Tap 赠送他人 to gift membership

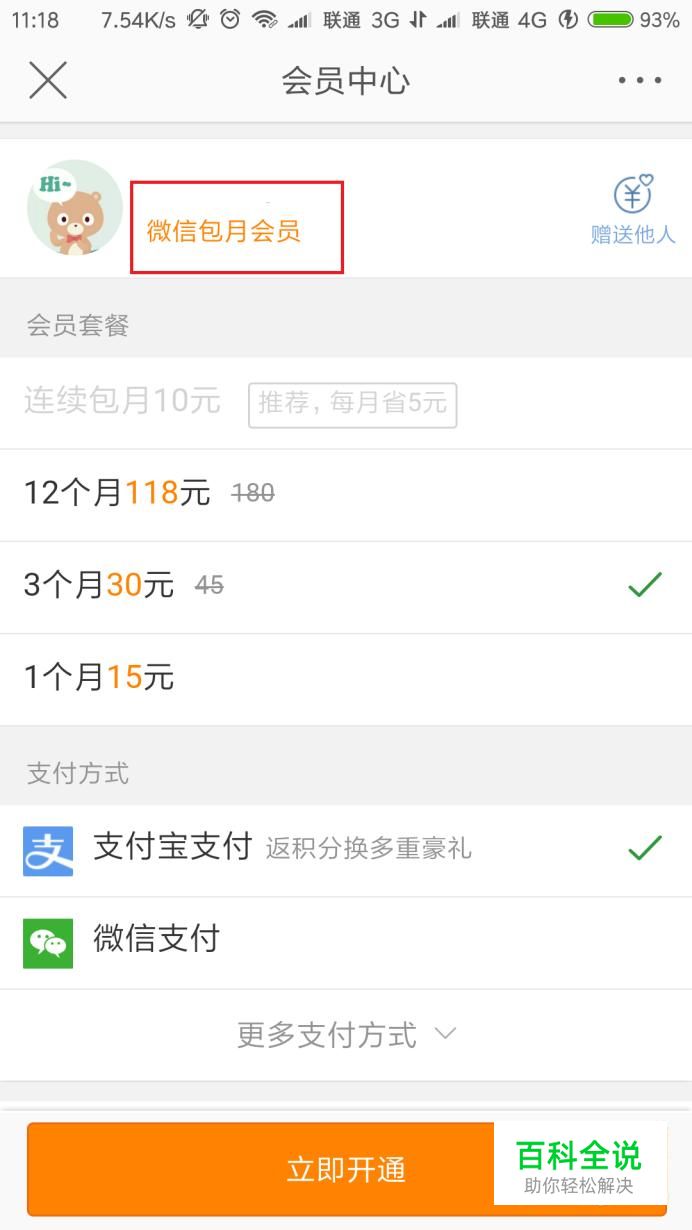click(x=633, y=210)
